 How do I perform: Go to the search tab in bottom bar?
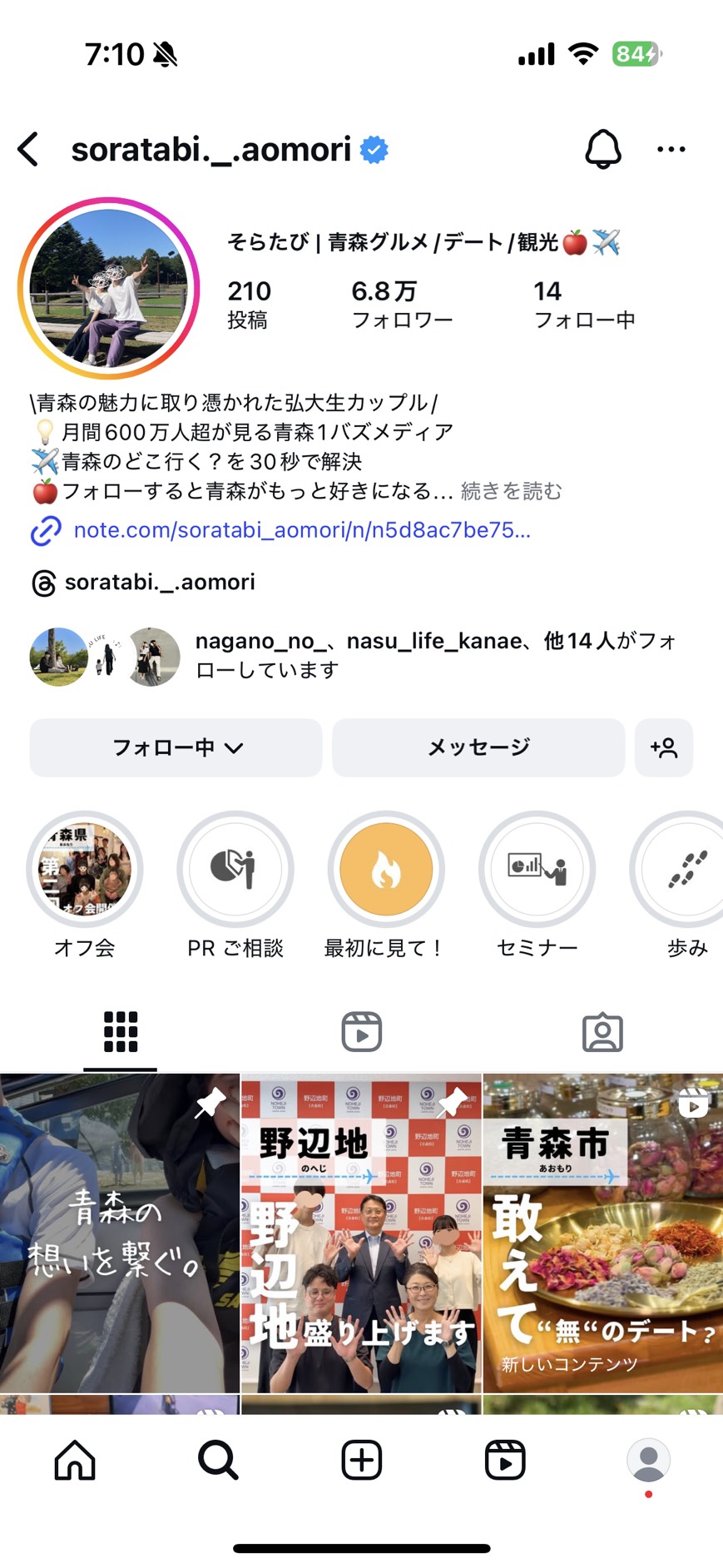coord(218,1460)
